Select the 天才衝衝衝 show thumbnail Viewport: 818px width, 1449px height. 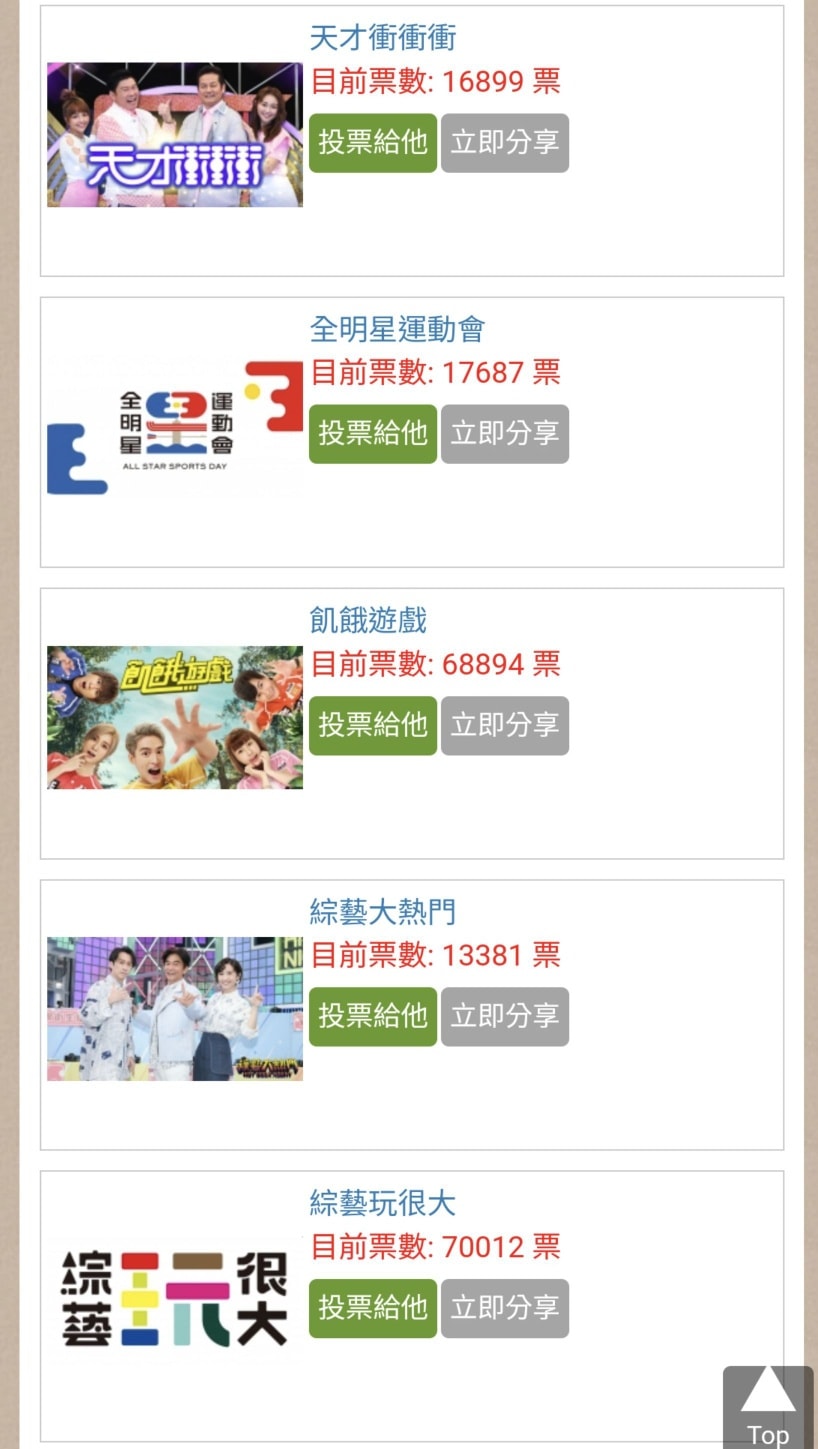click(174, 134)
